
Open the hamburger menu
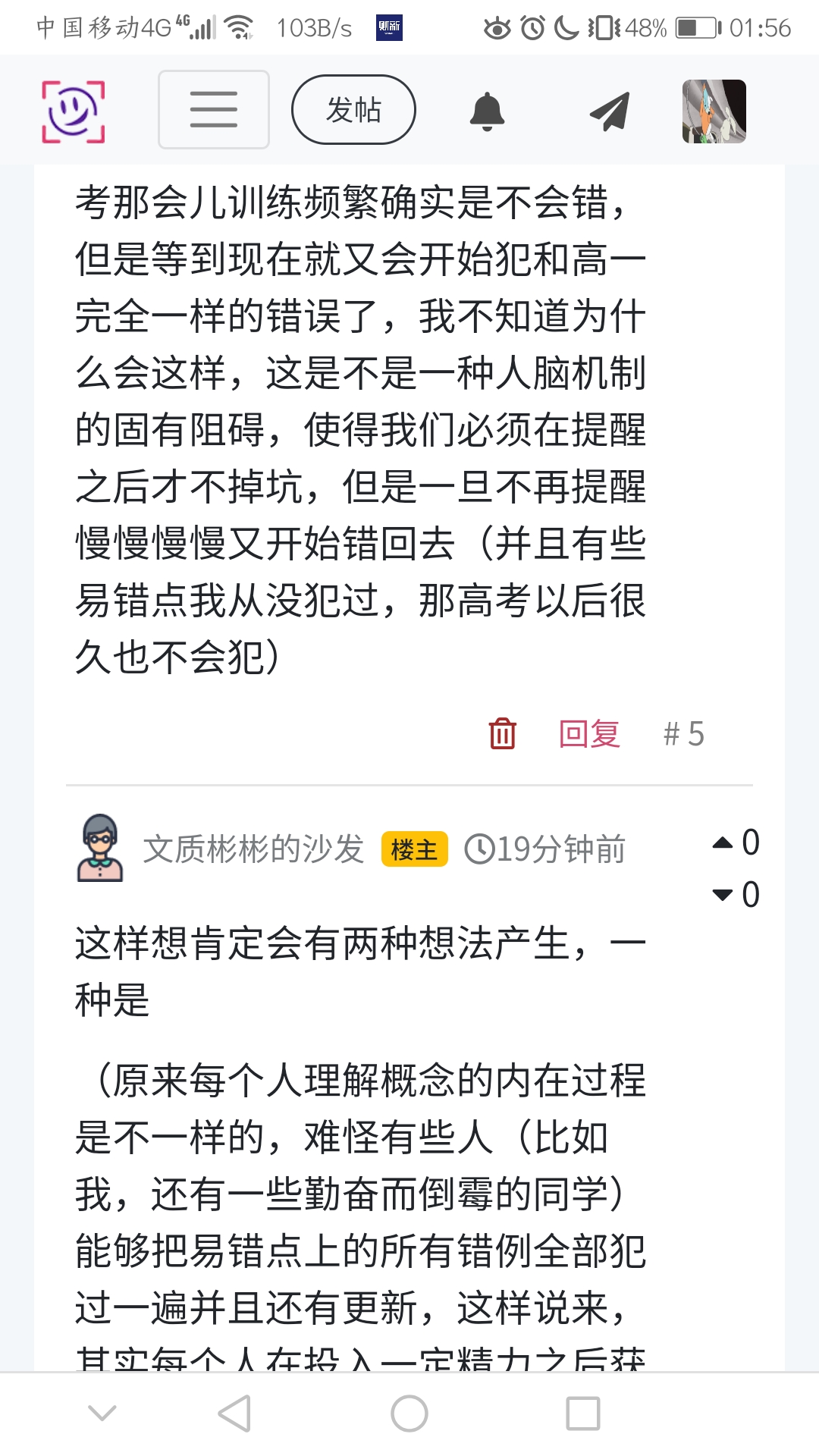coord(213,110)
